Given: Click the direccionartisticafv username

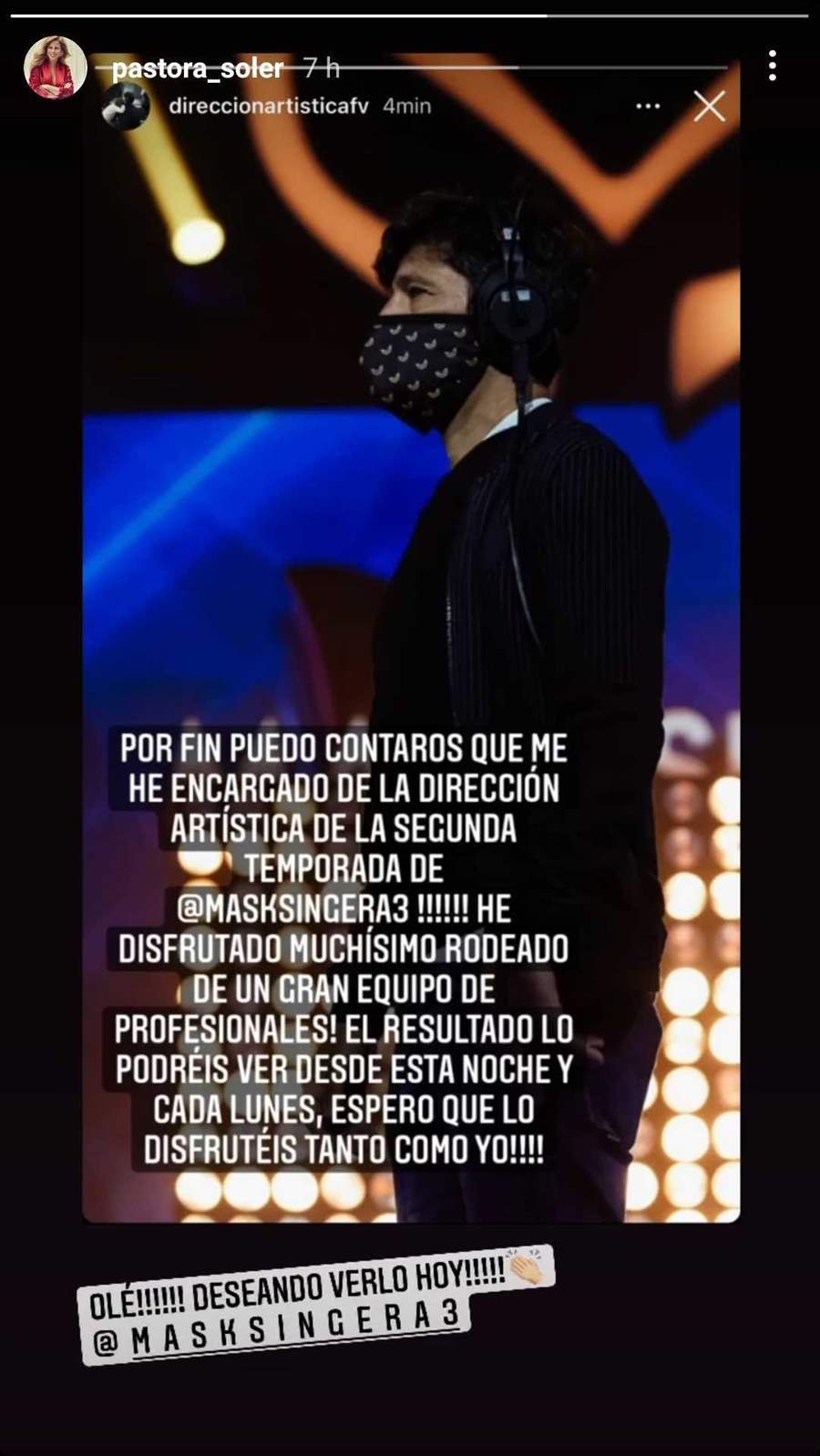Looking at the screenshot, I should pyautogui.click(x=267, y=107).
